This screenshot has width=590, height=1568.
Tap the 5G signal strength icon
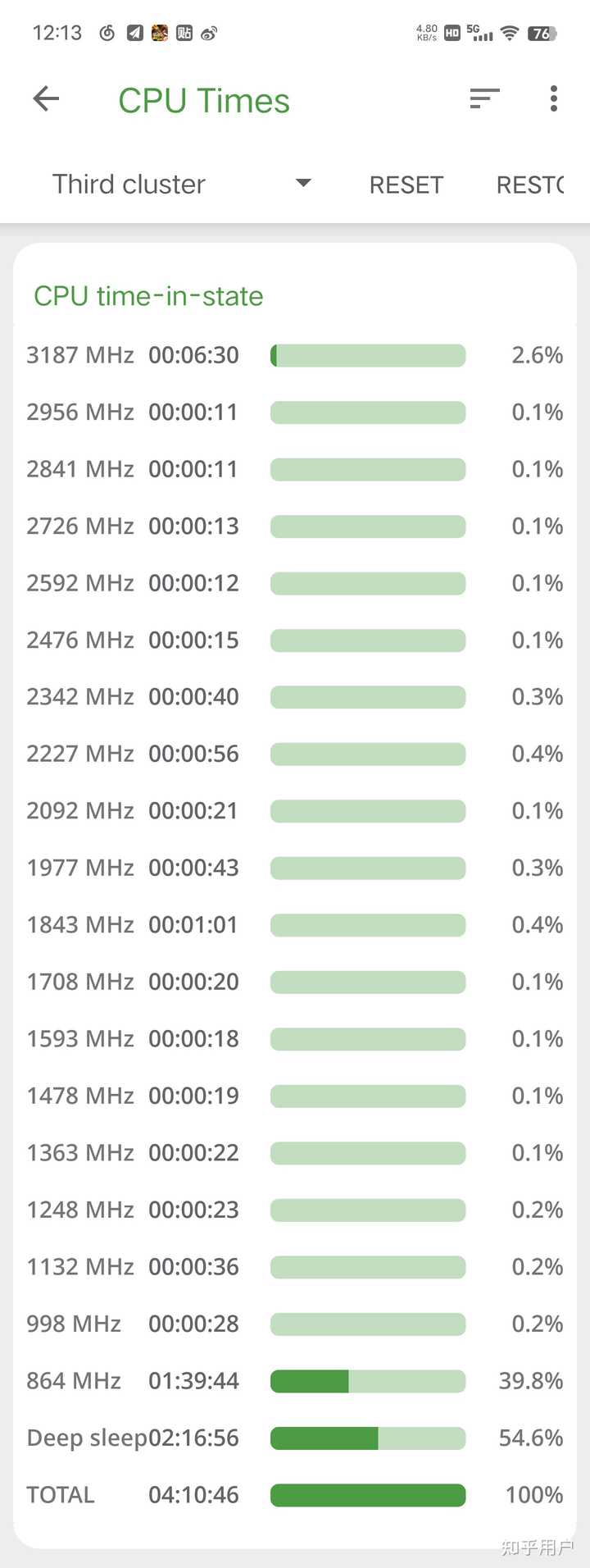[479, 34]
